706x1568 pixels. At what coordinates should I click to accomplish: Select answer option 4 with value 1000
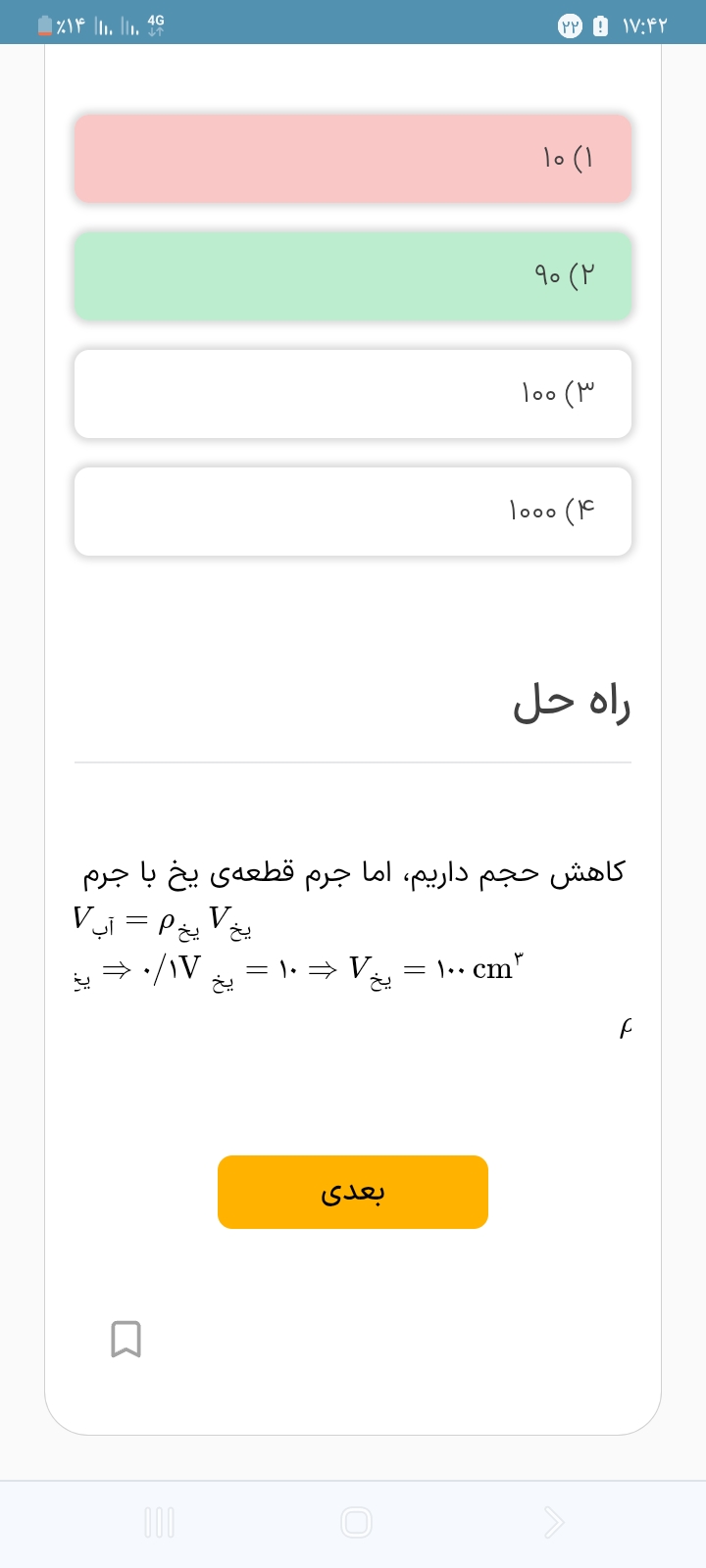point(353,512)
